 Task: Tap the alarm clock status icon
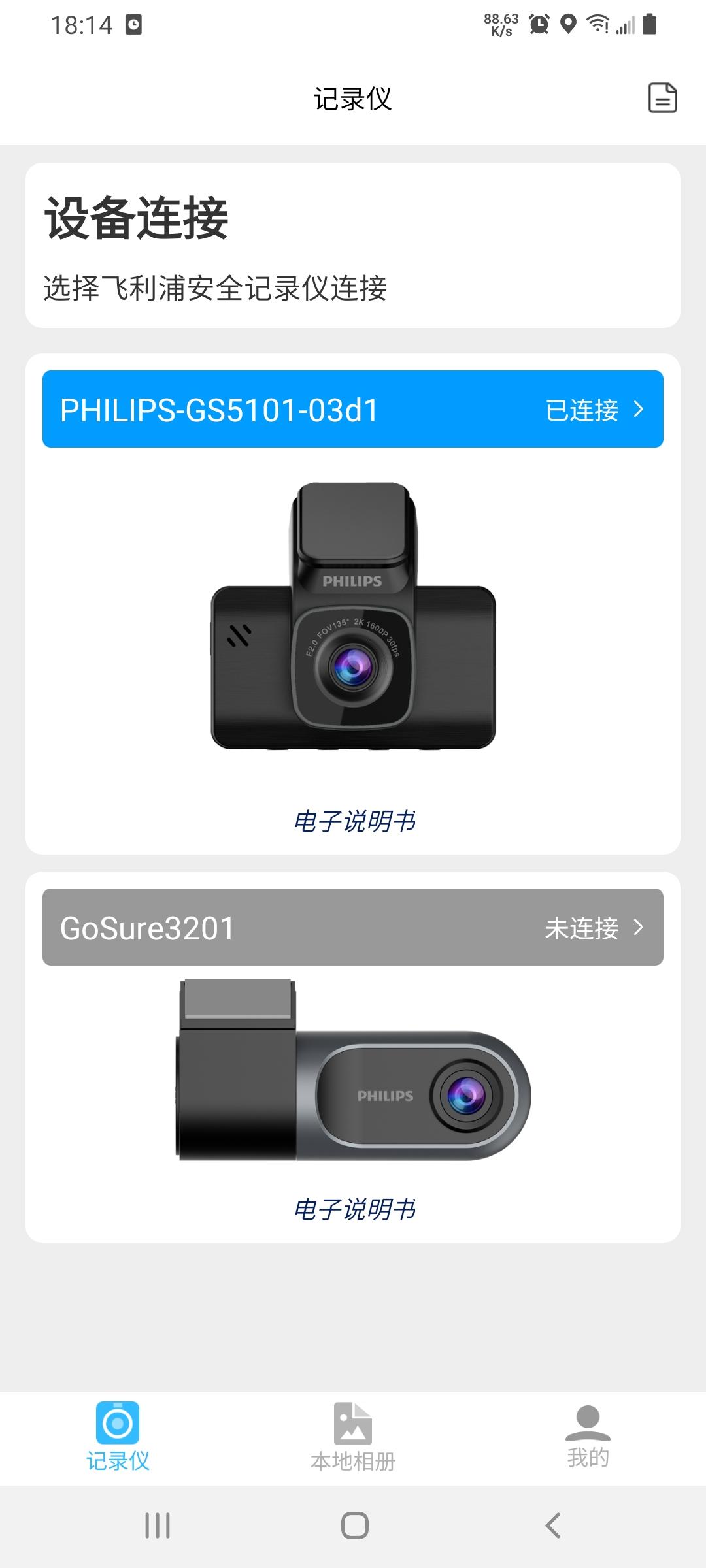tap(537, 23)
